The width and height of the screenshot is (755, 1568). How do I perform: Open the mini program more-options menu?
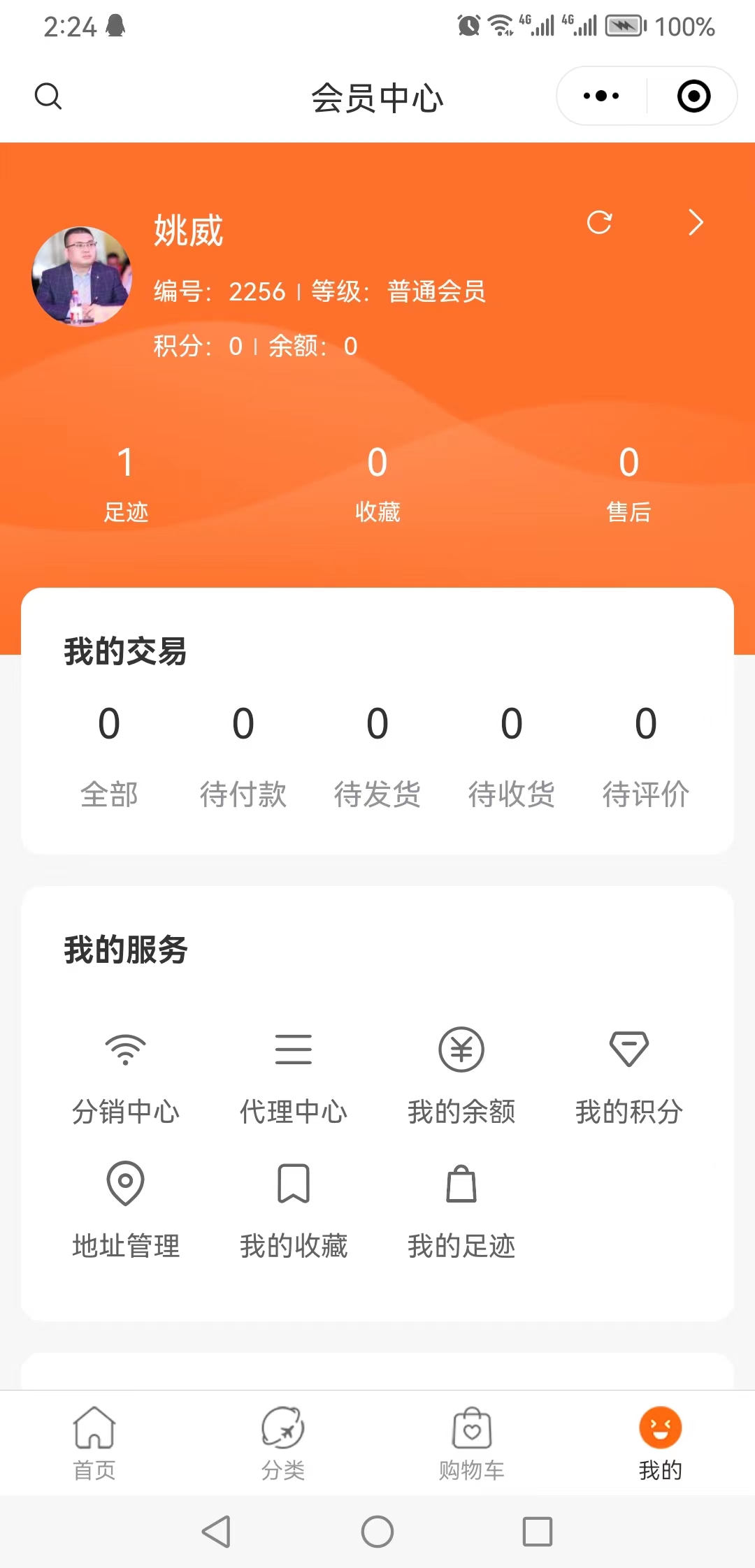(x=601, y=96)
